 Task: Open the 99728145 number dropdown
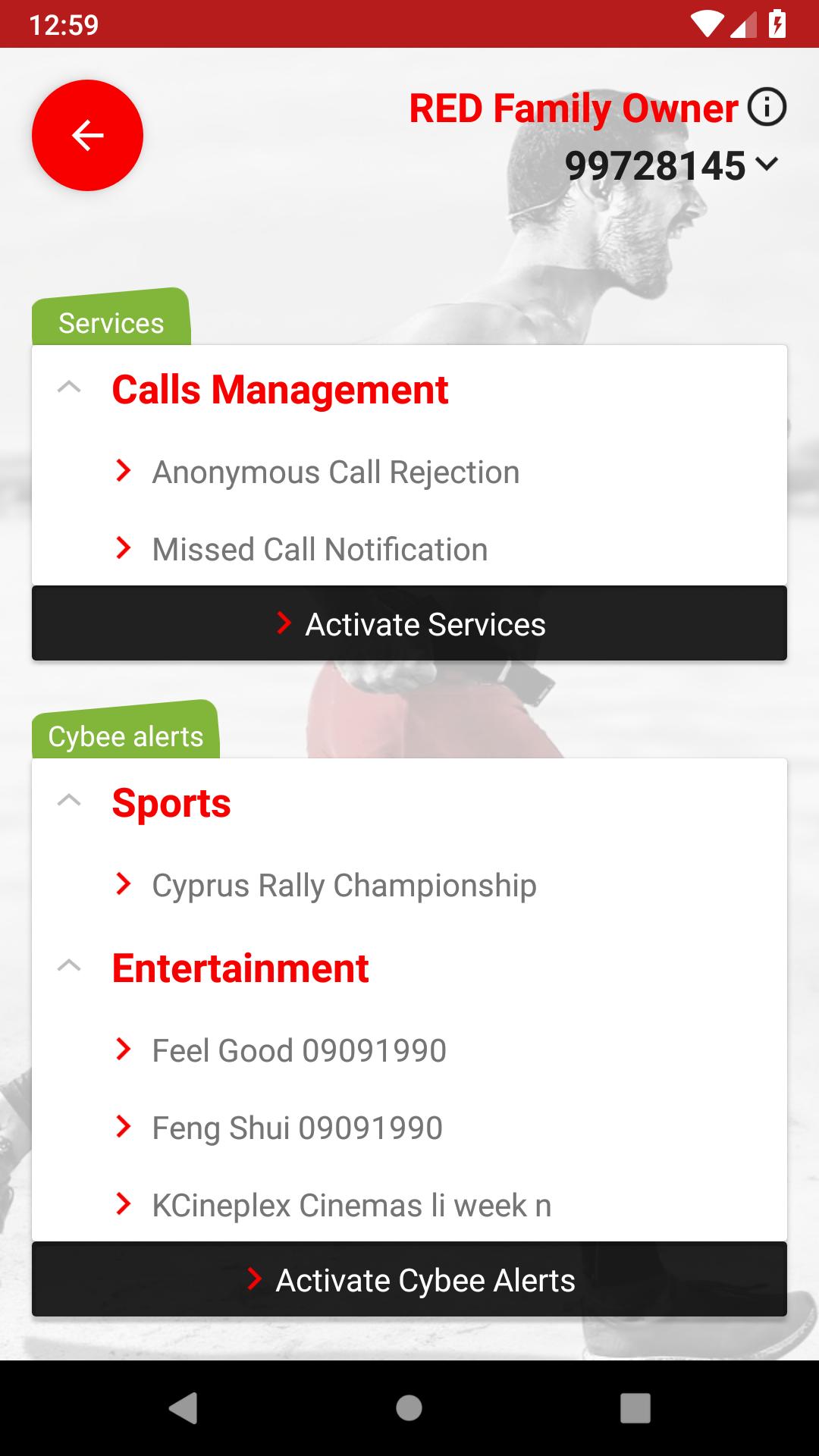pyautogui.click(x=671, y=165)
